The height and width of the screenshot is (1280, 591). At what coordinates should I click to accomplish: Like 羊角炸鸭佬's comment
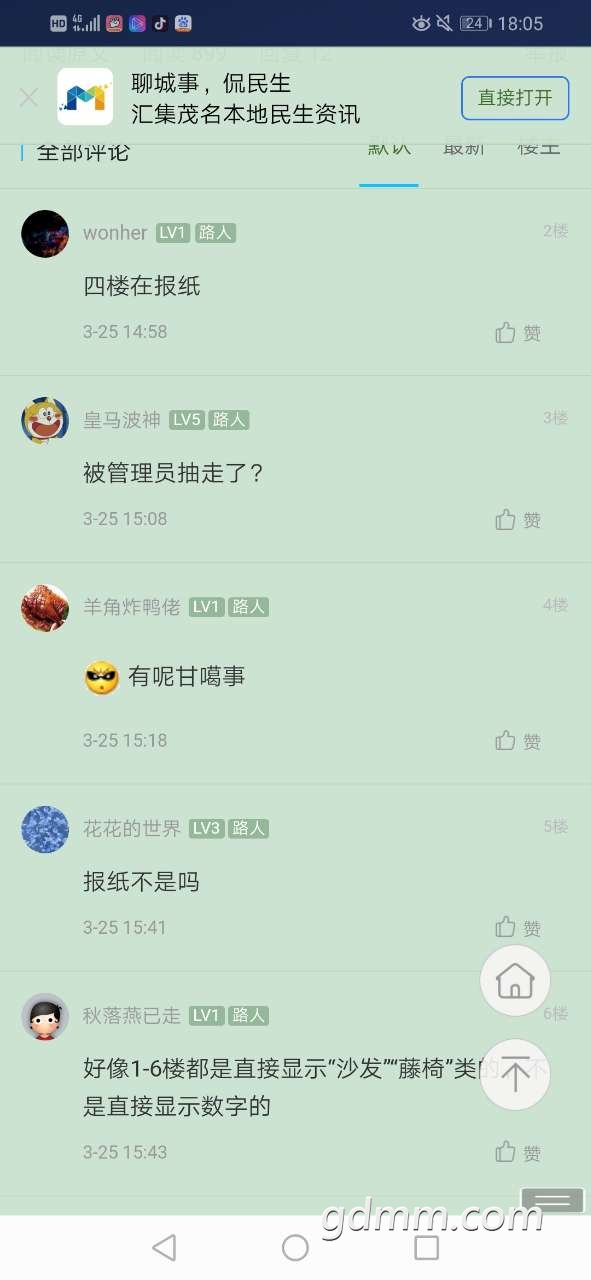518,741
